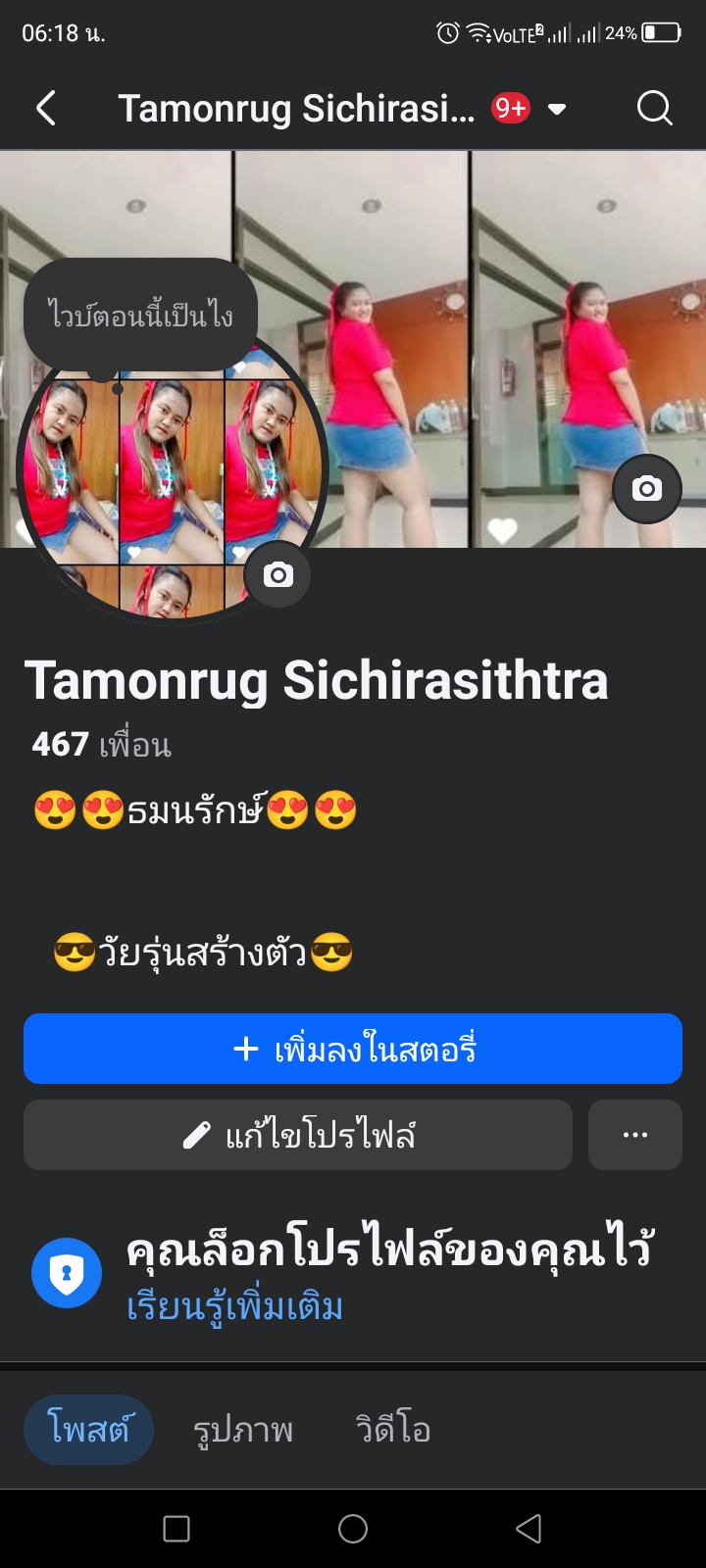Tap the profile picture camera icon
This screenshot has width=706, height=1568.
[277, 574]
